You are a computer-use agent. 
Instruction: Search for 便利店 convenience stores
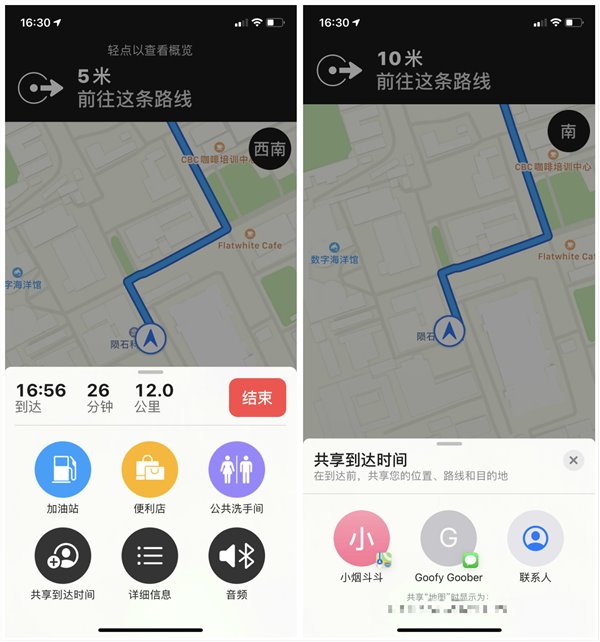pyautogui.click(x=150, y=470)
